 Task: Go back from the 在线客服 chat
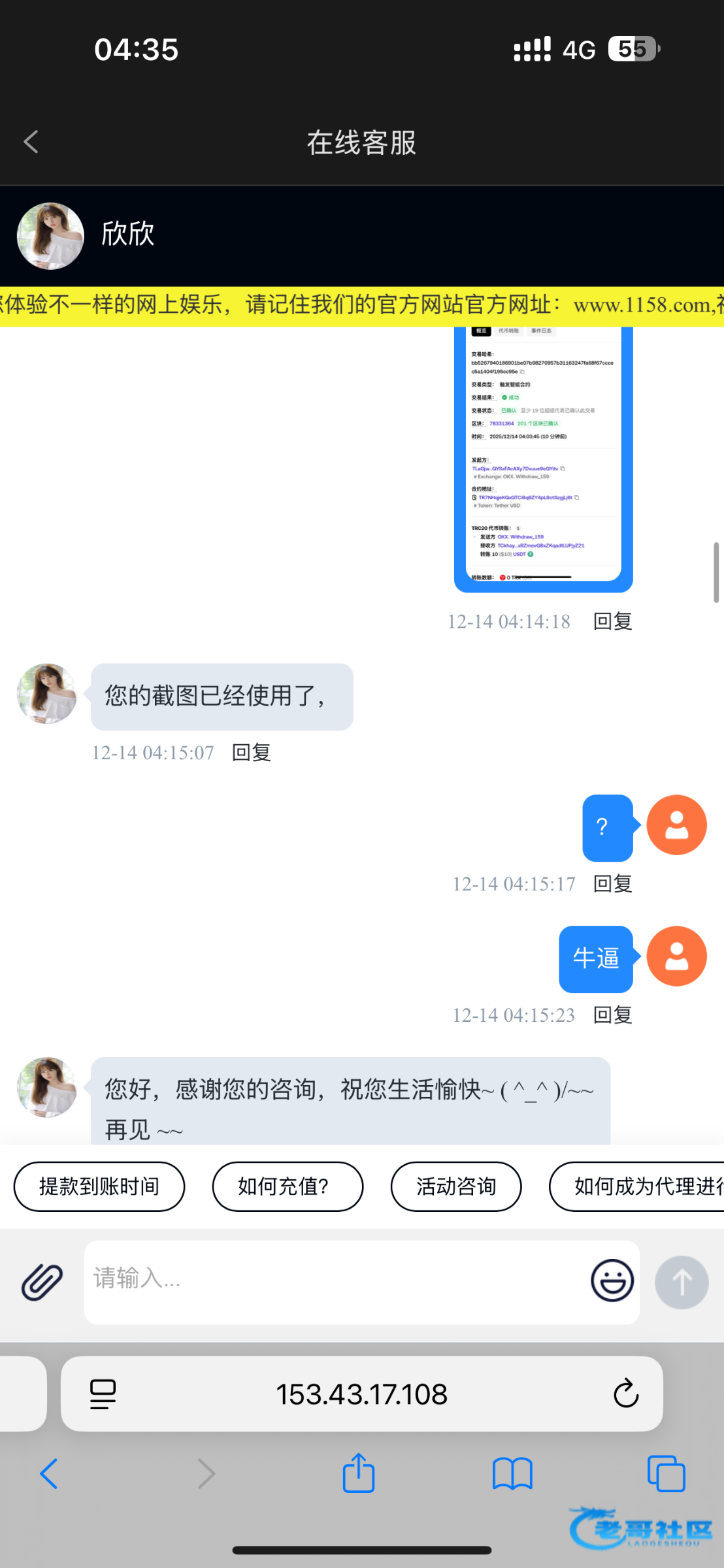pyautogui.click(x=31, y=142)
